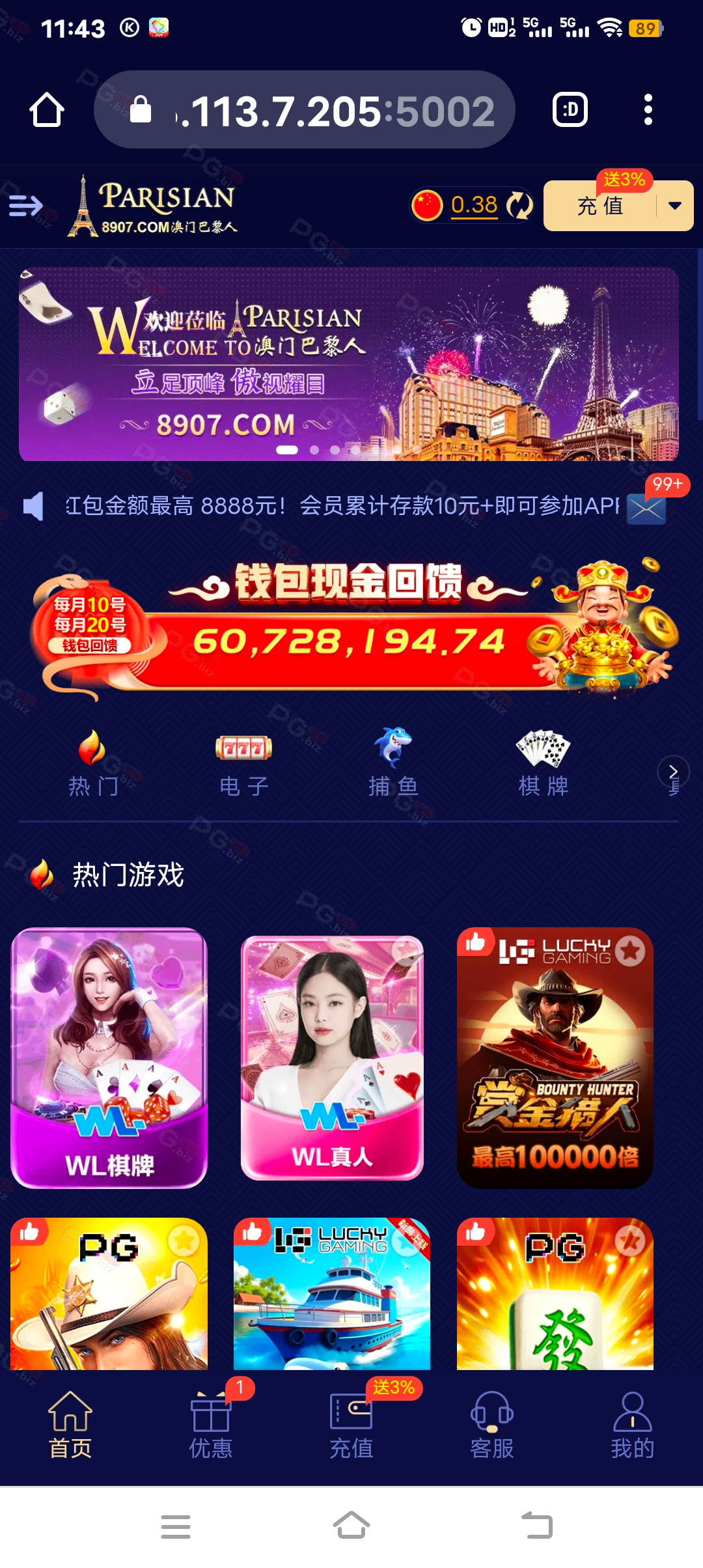
Task: Expand the dropdown arrow next to 充值
Action: coord(675,206)
